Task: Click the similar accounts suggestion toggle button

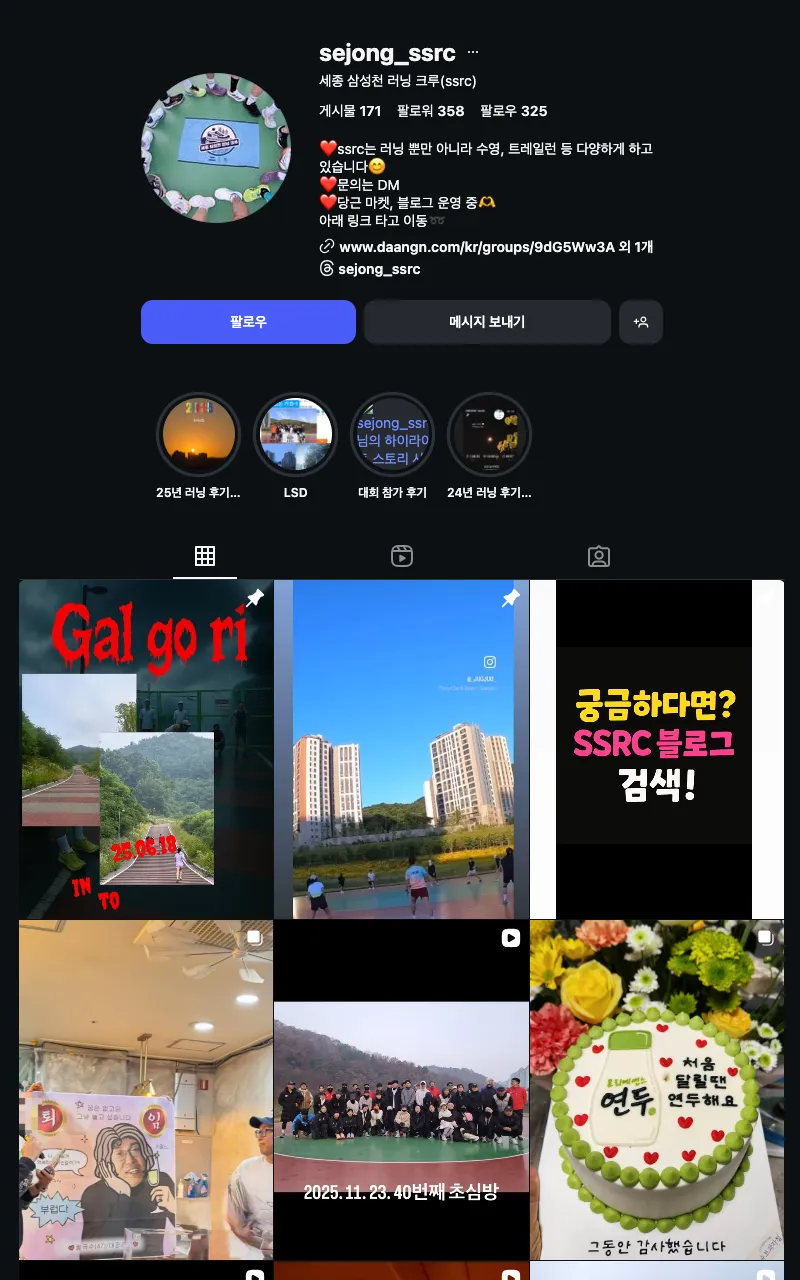Action: 641,322
